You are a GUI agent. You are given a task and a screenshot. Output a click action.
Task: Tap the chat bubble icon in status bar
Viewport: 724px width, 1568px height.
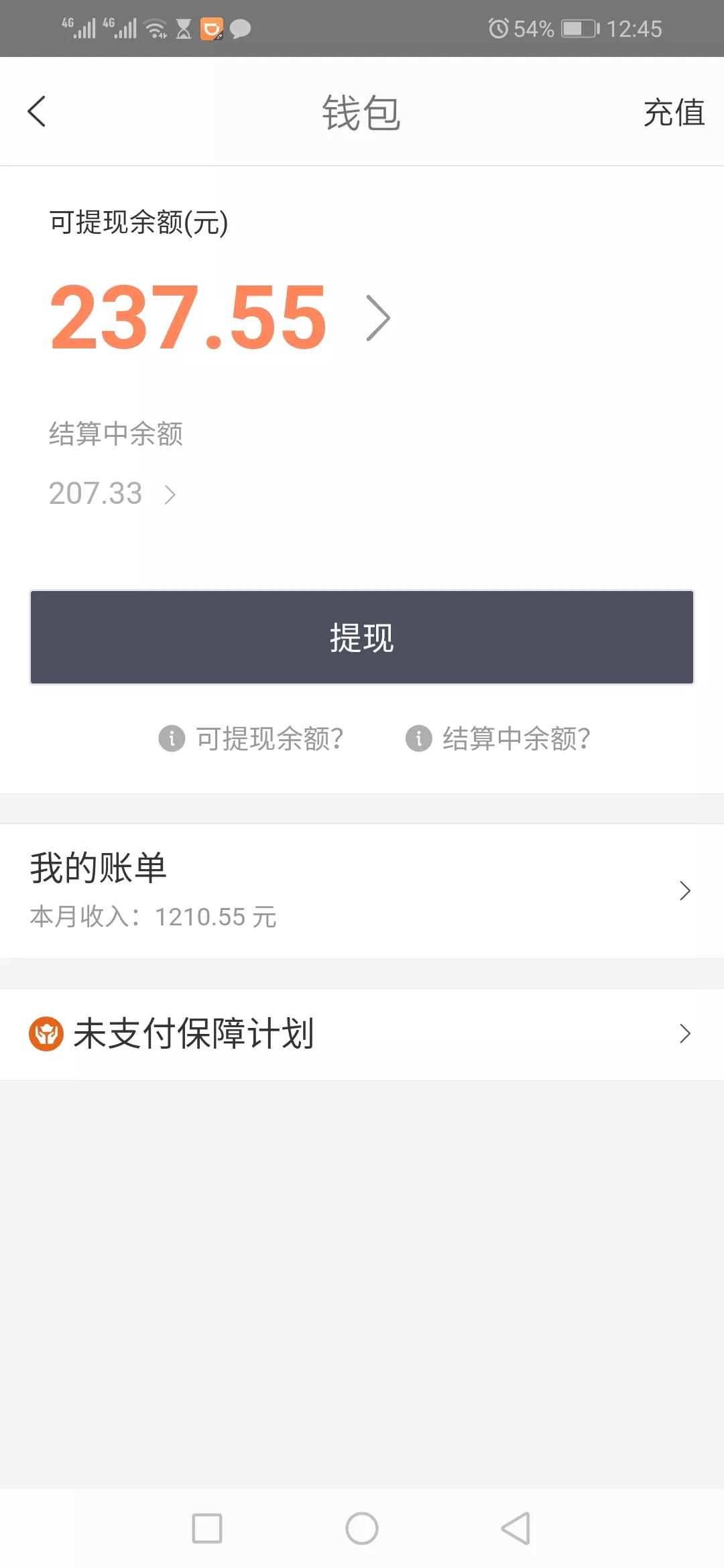(240, 28)
